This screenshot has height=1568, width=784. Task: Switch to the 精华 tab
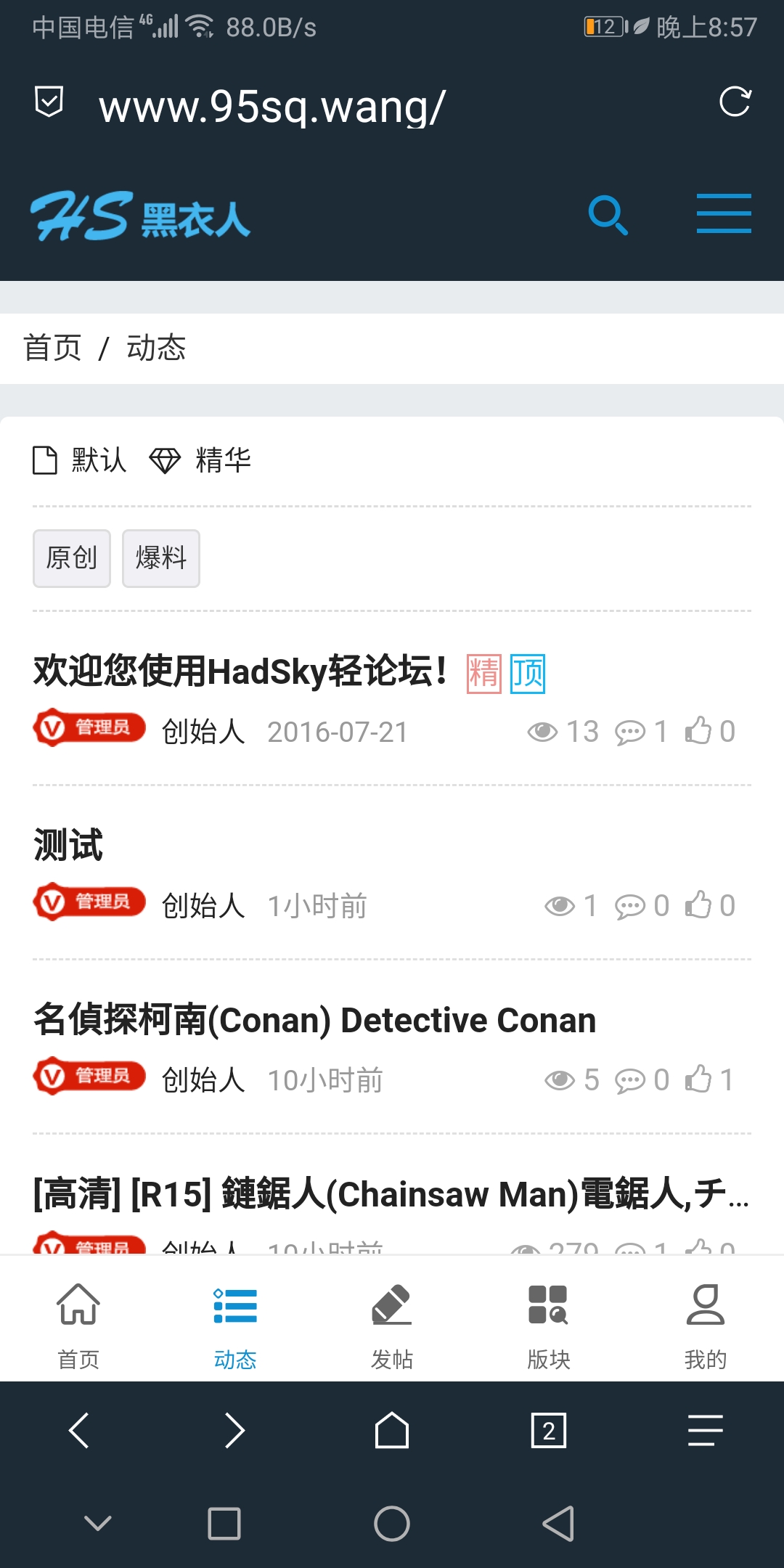[200, 460]
